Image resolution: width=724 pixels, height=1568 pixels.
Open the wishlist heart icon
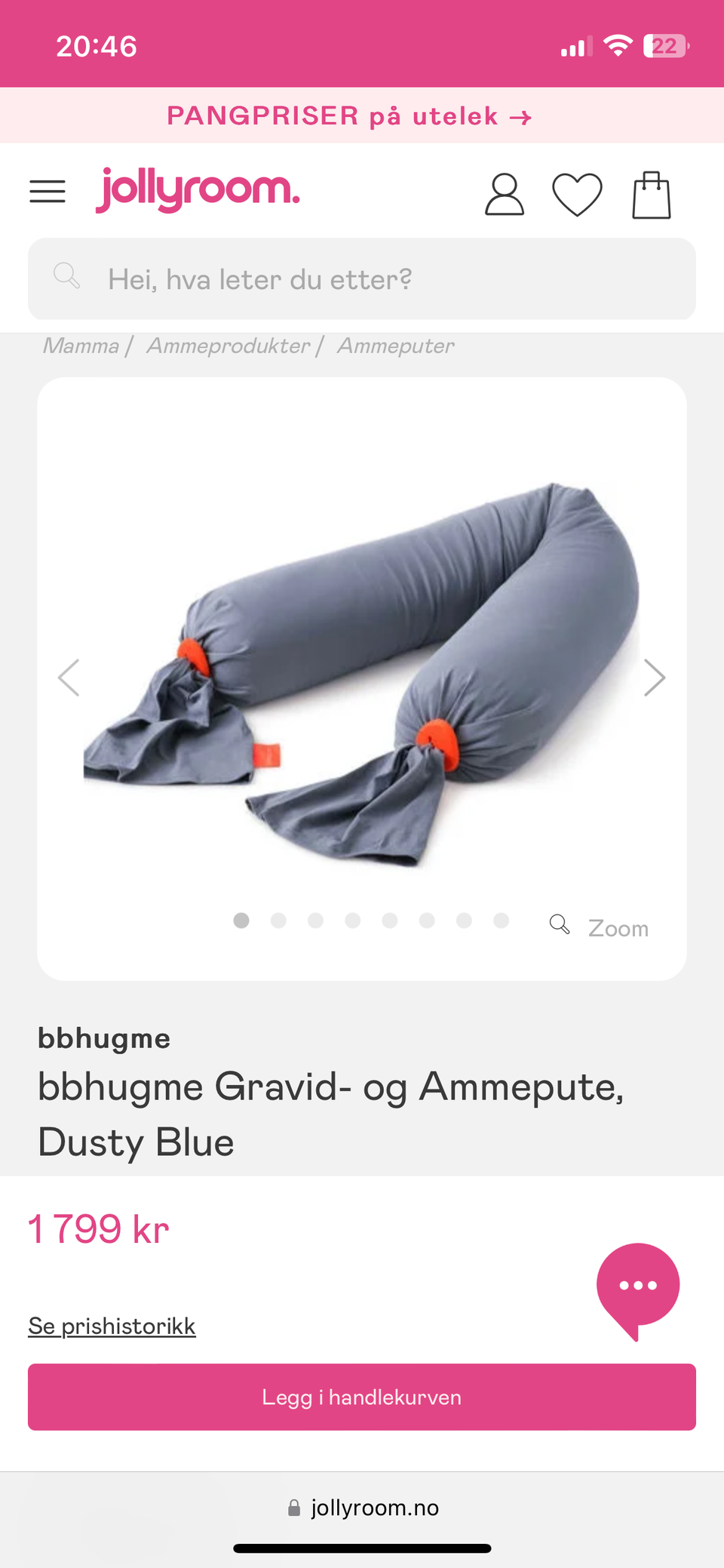[x=578, y=194]
